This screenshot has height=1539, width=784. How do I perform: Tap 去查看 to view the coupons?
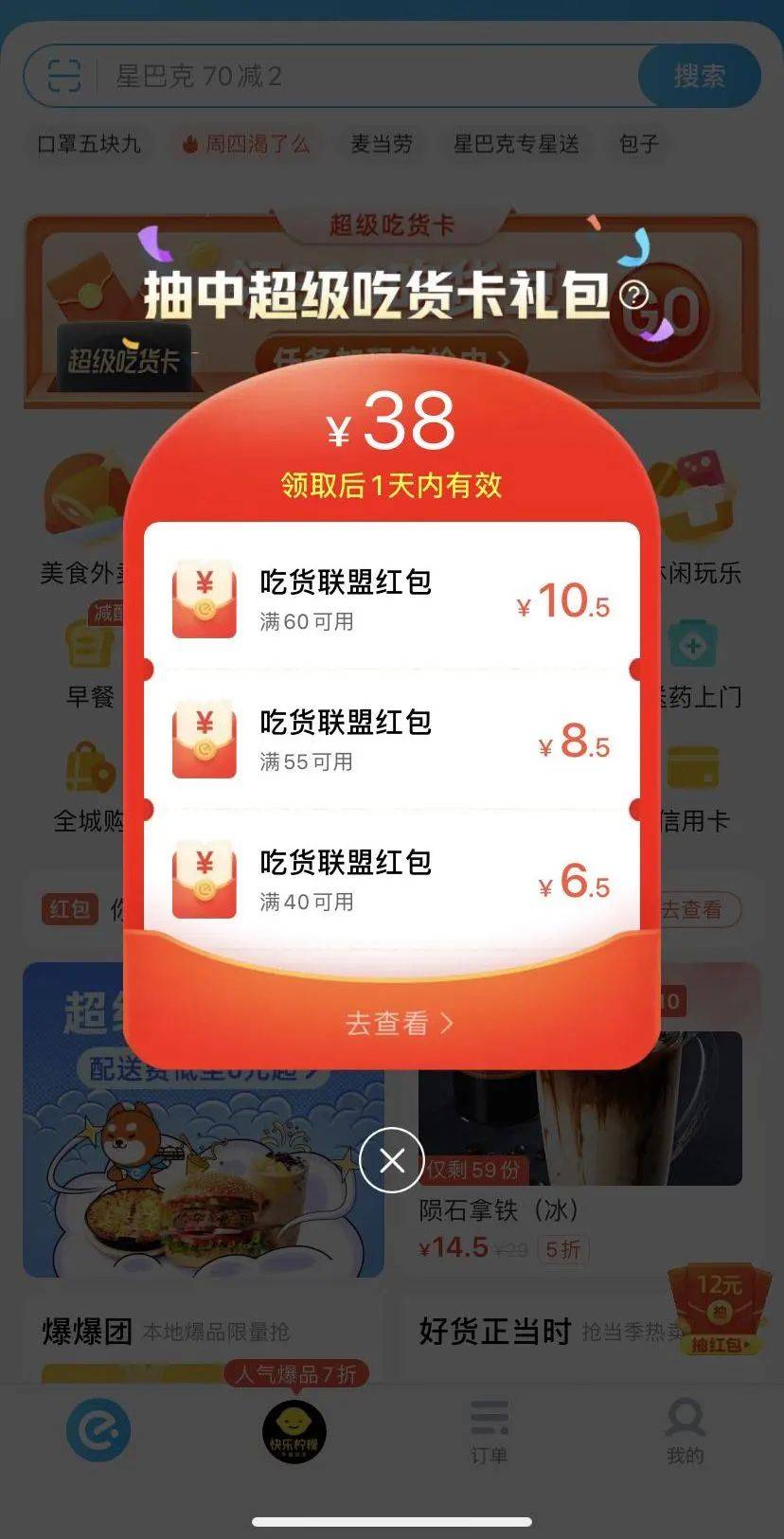(399, 1023)
